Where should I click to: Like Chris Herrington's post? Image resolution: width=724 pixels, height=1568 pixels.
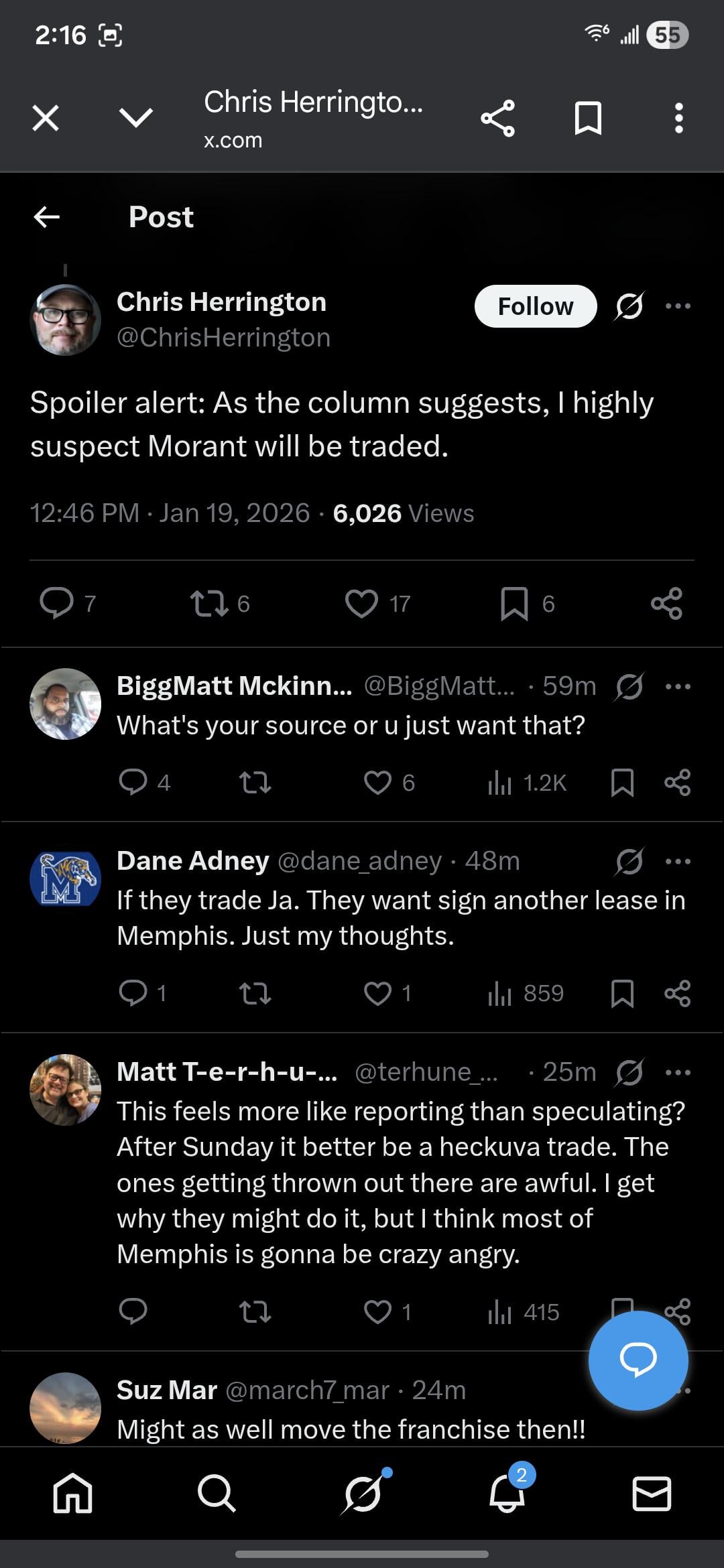(x=361, y=603)
